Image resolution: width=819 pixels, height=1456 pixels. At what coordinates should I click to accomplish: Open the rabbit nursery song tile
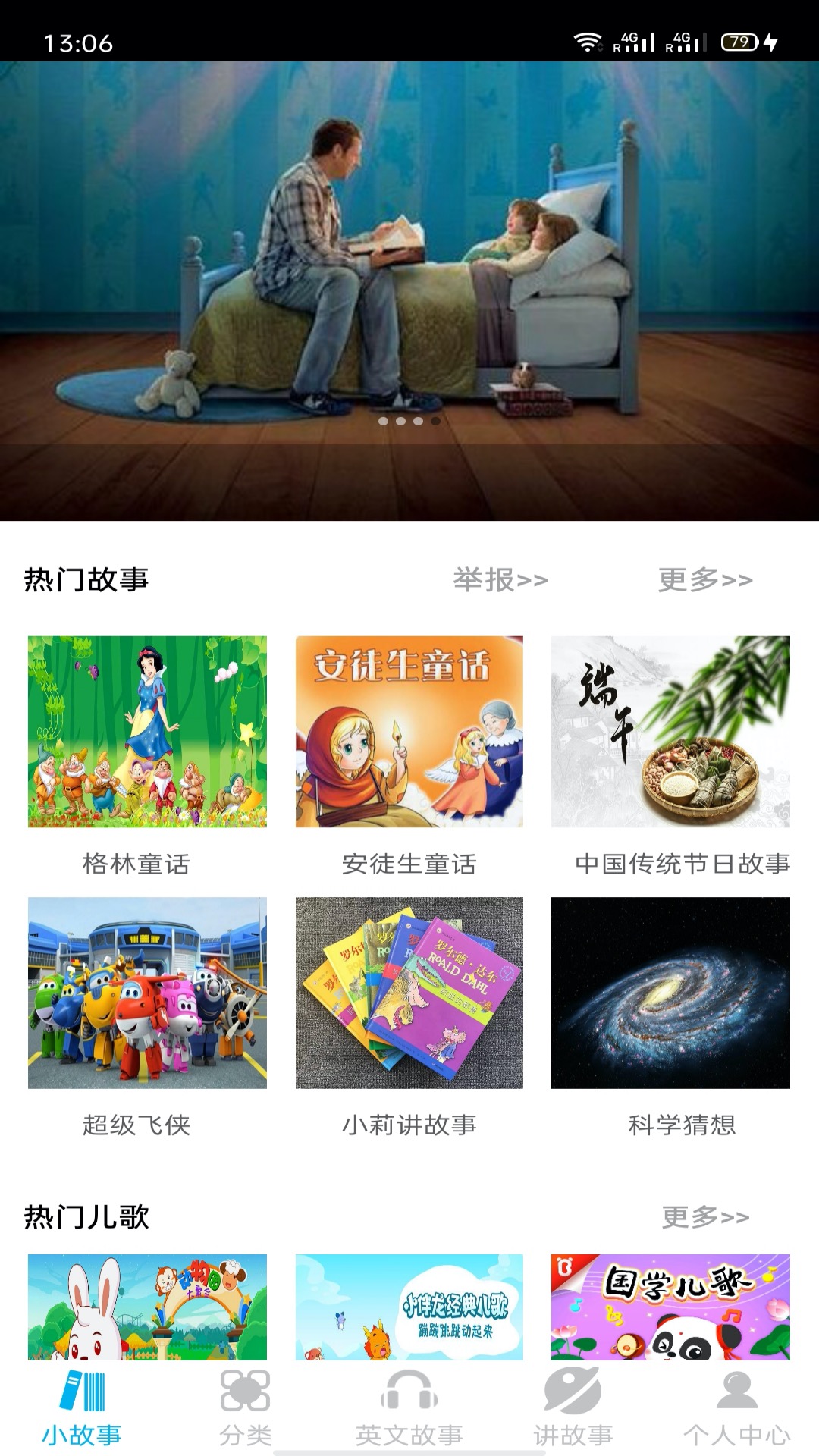click(147, 1306)
